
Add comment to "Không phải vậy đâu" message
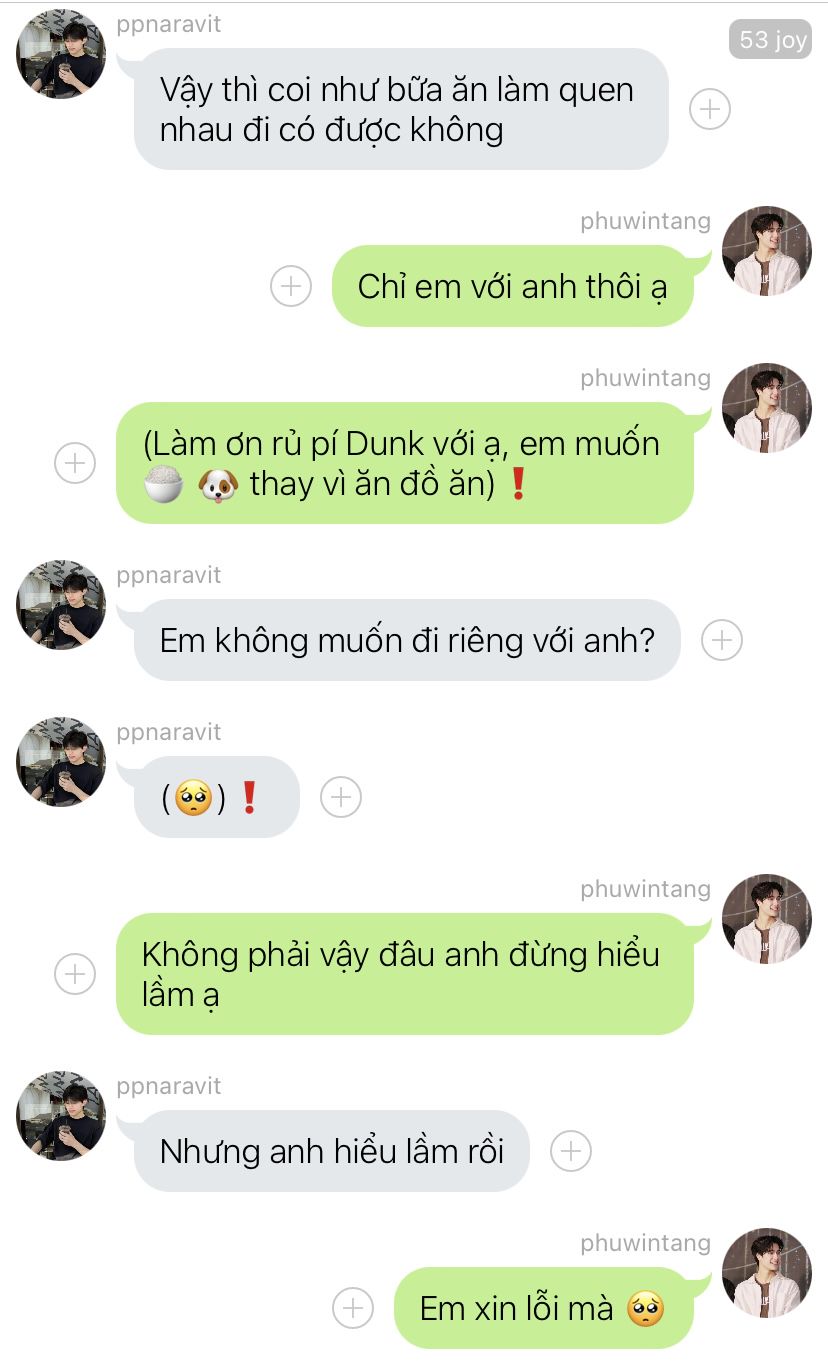(74, 973)
